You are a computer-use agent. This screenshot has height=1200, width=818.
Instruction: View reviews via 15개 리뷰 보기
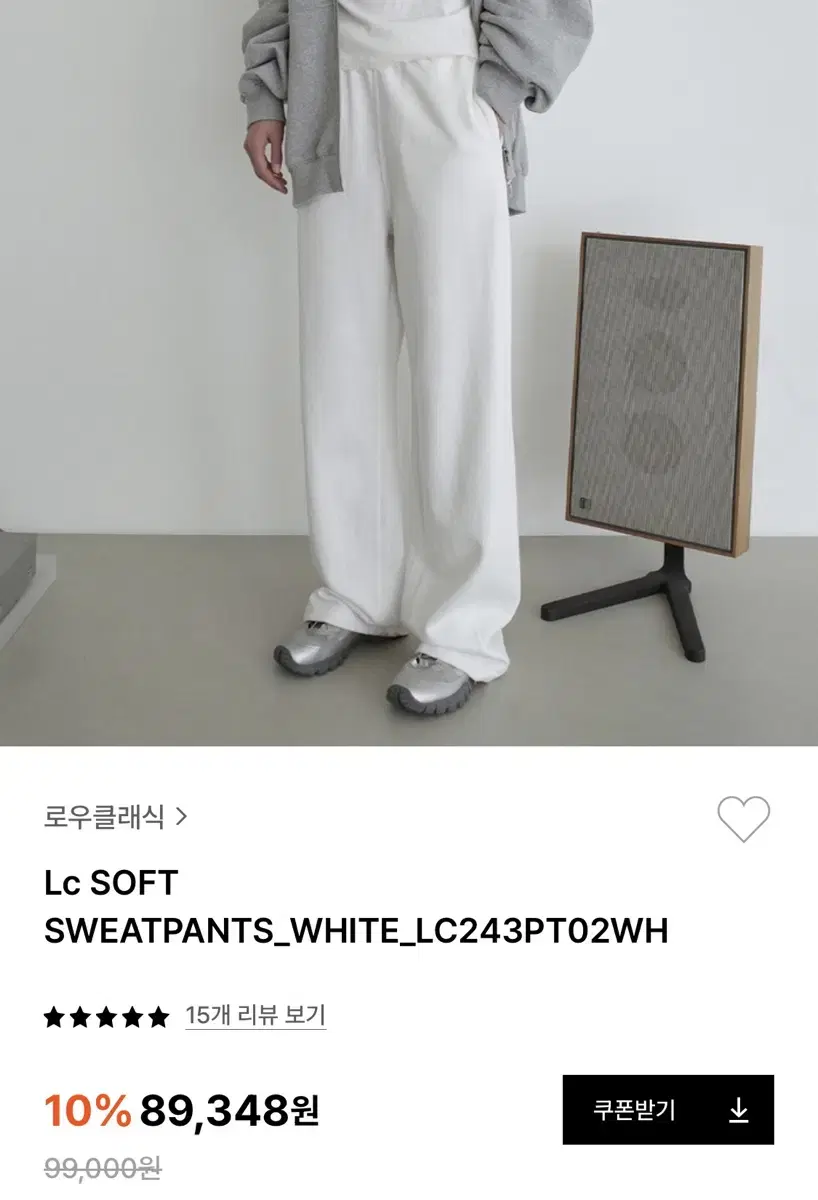tap(258, 1016)
